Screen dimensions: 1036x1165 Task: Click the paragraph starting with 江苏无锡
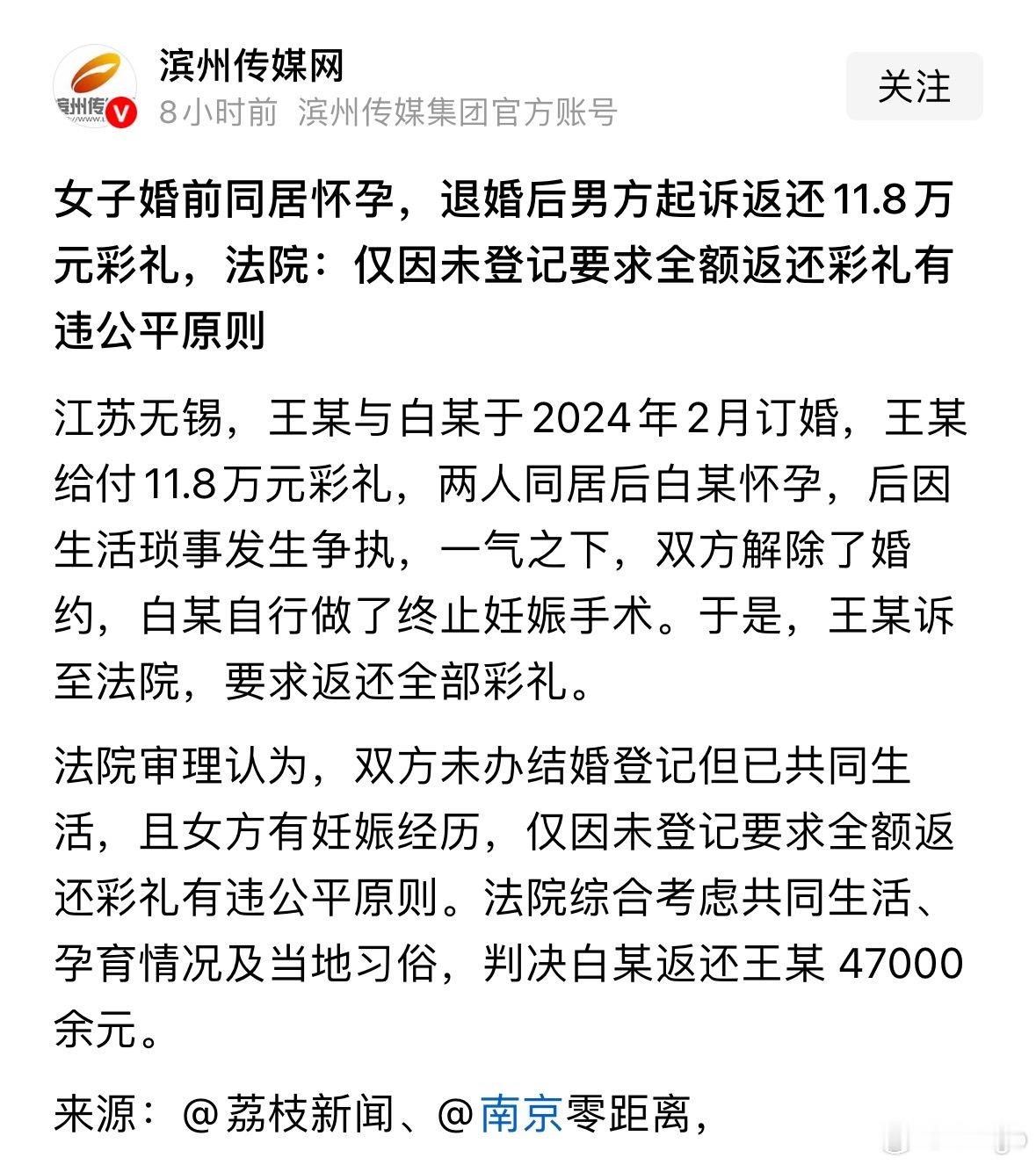510,545
